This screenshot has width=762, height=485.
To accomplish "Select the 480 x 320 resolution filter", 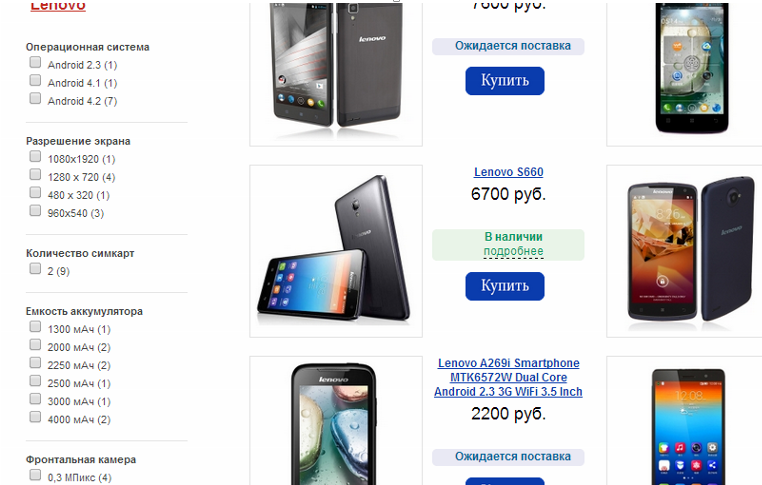I will pyautogui.click(x=36, y=193).
